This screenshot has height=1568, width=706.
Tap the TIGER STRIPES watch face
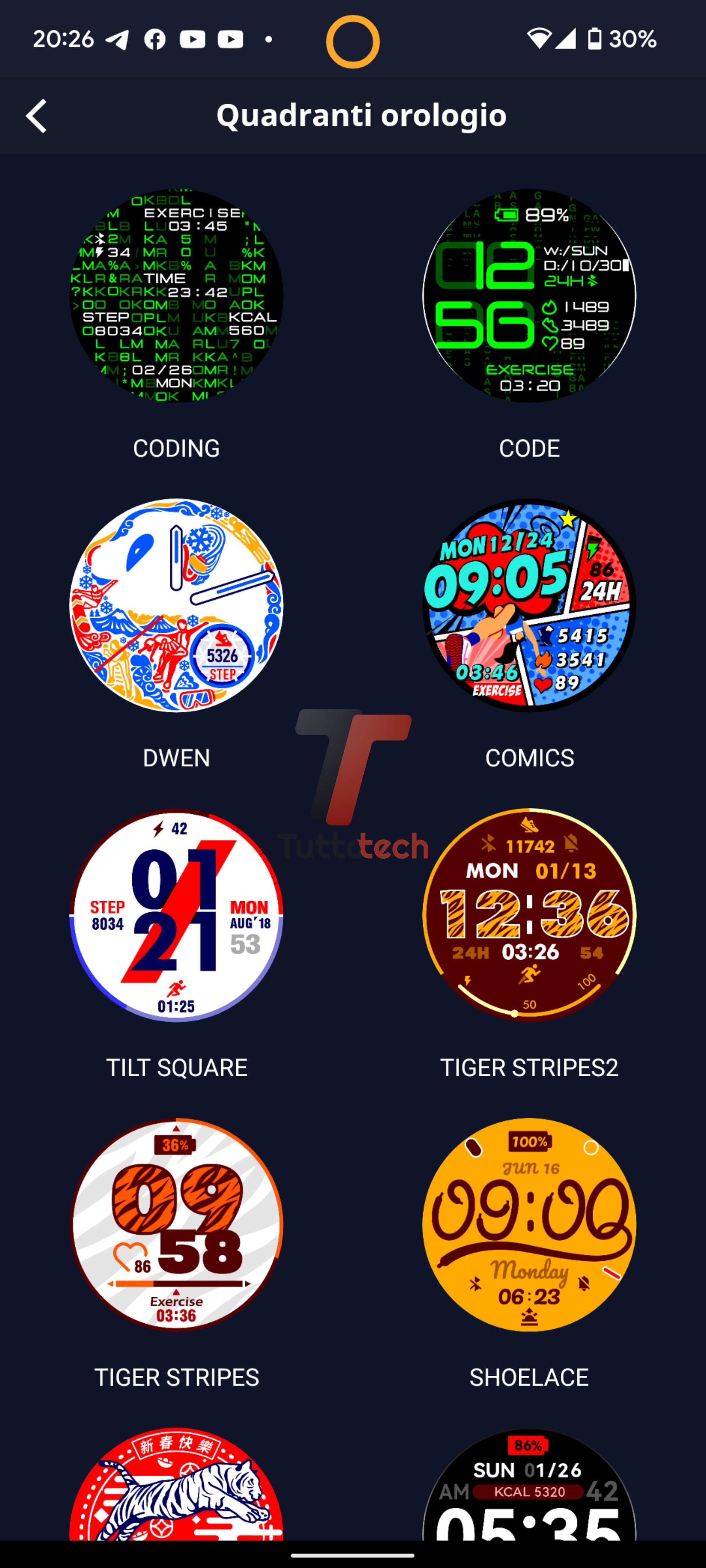click(x=176, y=1225)
